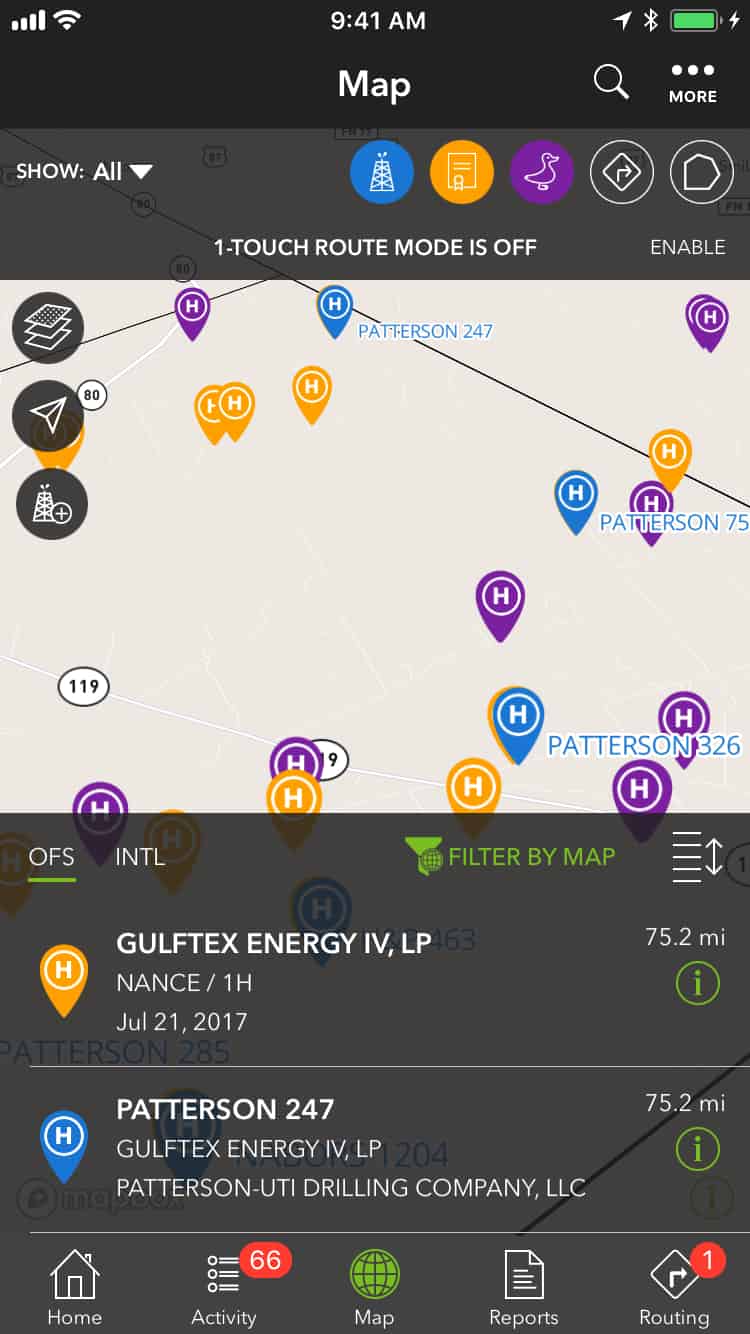Open the MORE menu
This screenshot has height=1334, width=750.
(x=693, y=83)
